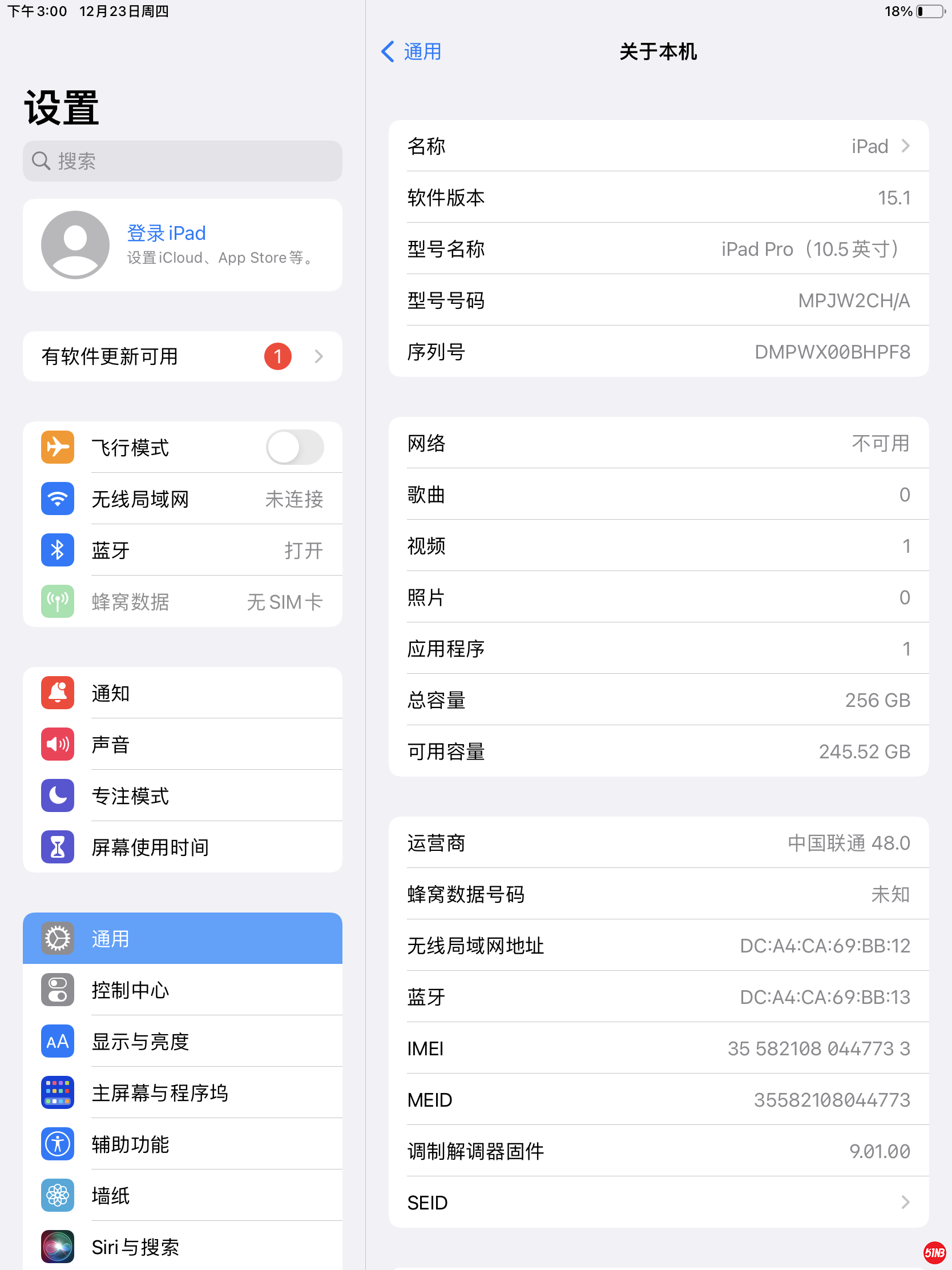Open 辅助功能 accessibility settings
Image resolution: width=952 pixels, height=1270 pixels.
point(183,1144)
